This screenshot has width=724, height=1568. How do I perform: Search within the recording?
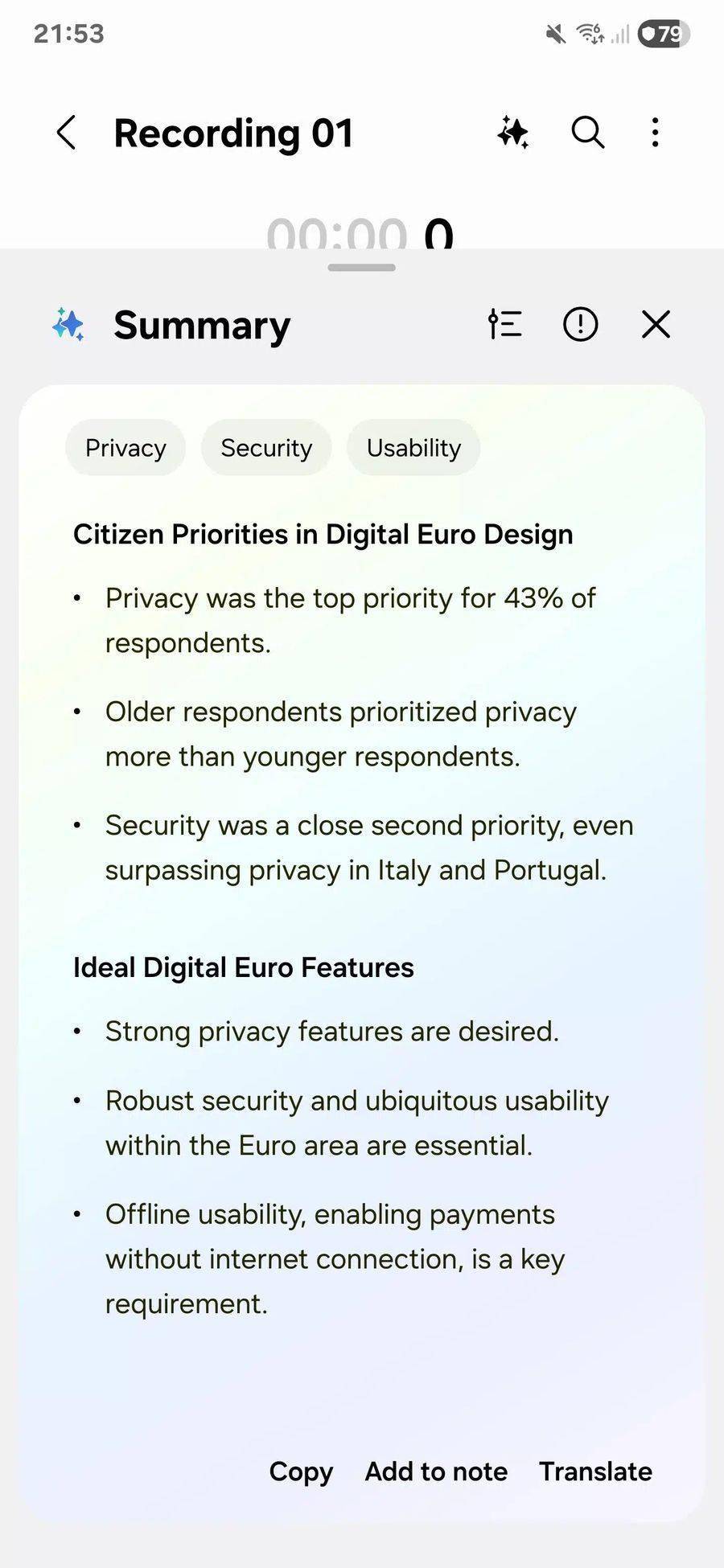(x=588, y=133)
